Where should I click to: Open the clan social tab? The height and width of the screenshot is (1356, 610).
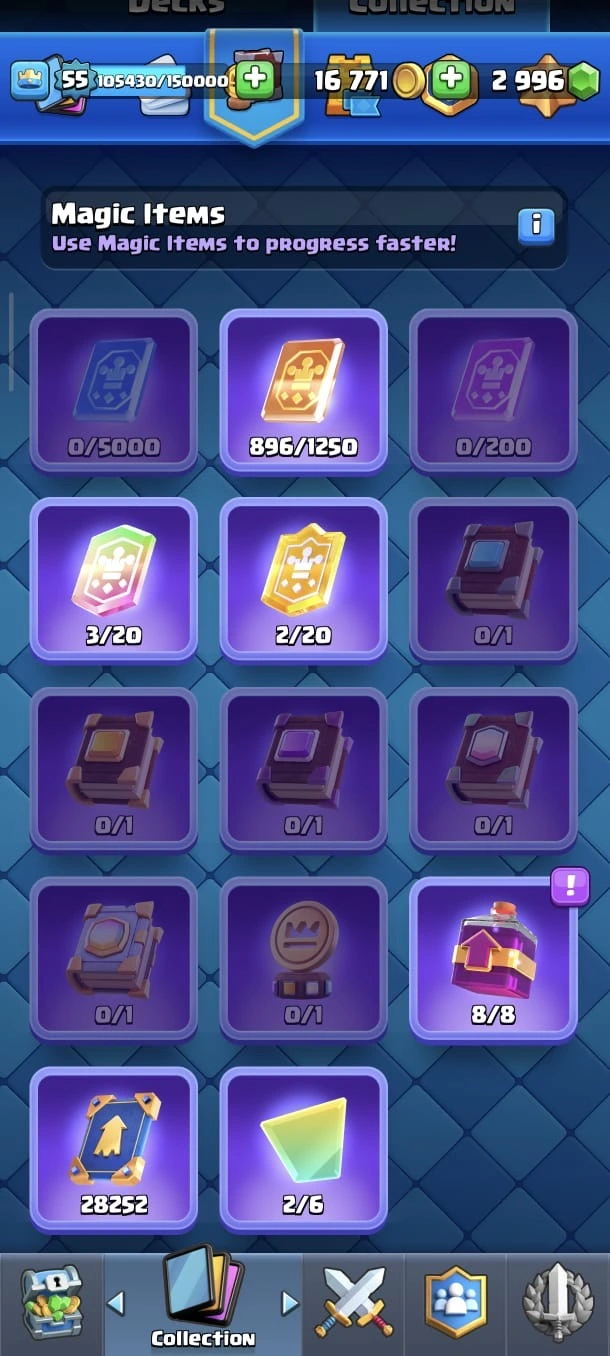coord(456,1302)
